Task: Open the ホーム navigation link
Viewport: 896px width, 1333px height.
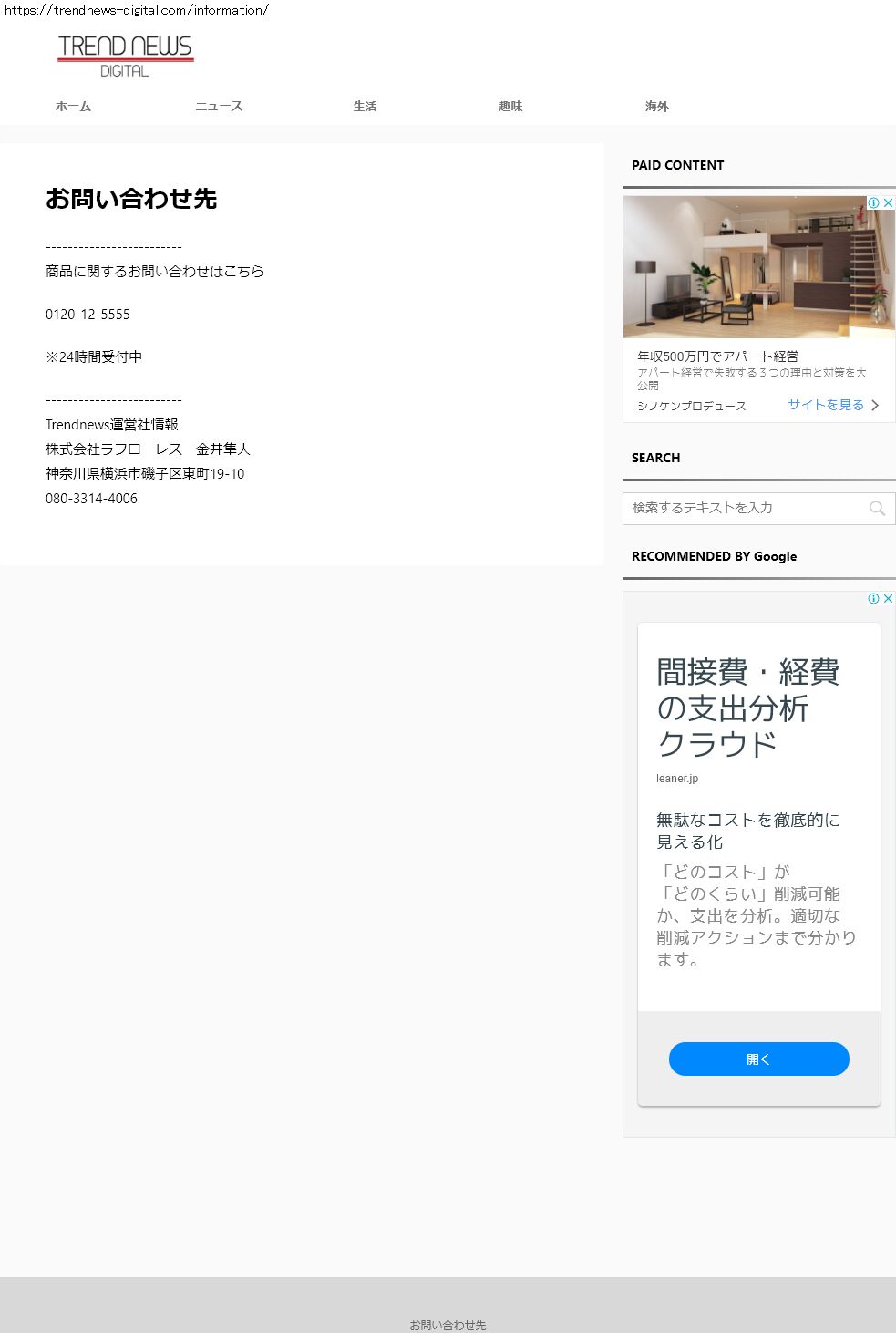Action: coord(73,107)
